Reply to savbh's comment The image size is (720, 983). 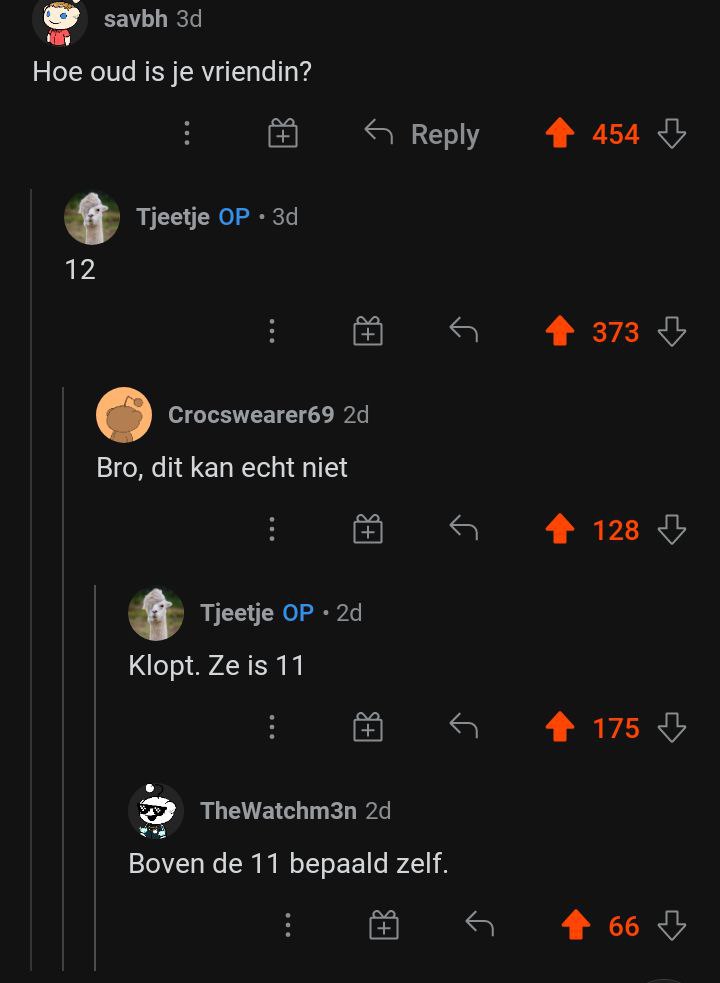tap(421, 134)
